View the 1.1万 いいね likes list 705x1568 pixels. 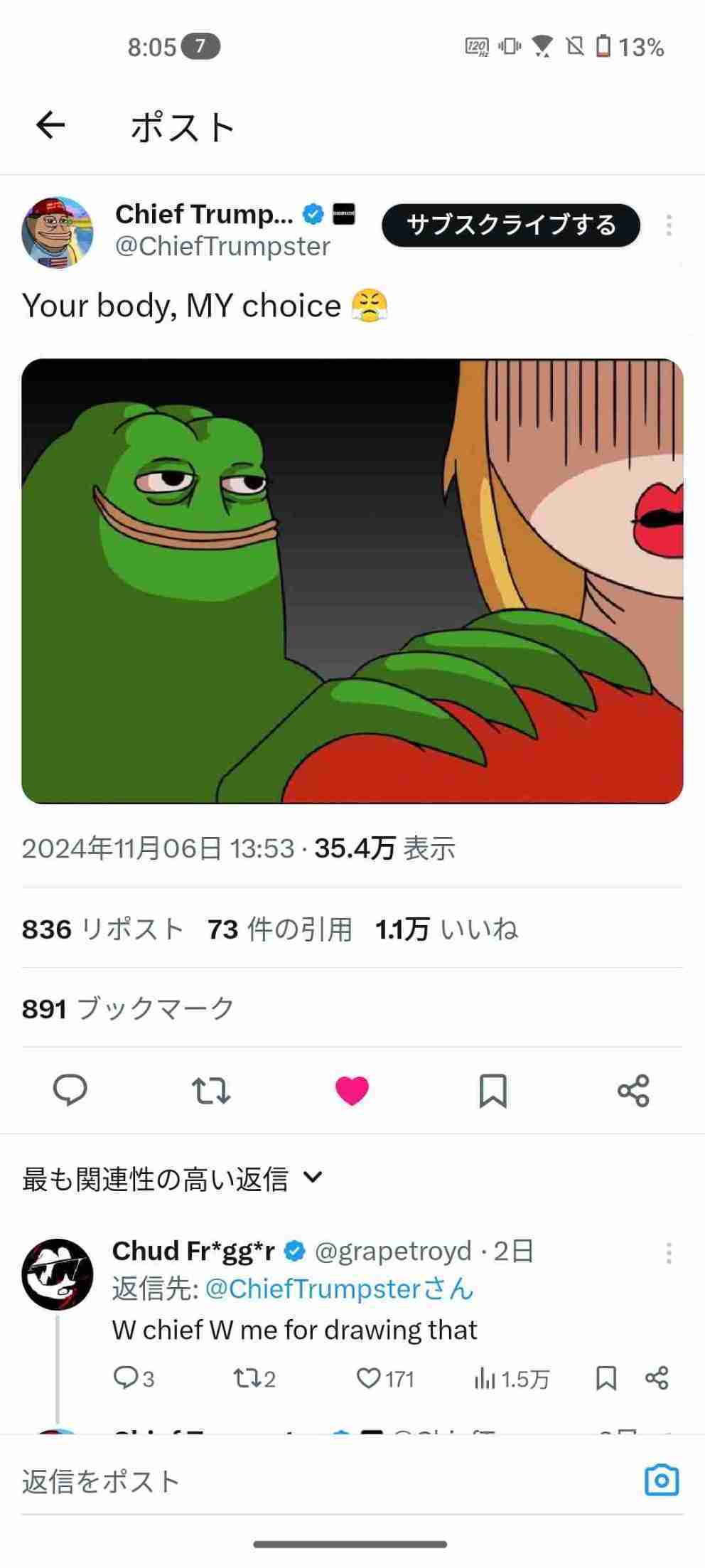[446, 929]
